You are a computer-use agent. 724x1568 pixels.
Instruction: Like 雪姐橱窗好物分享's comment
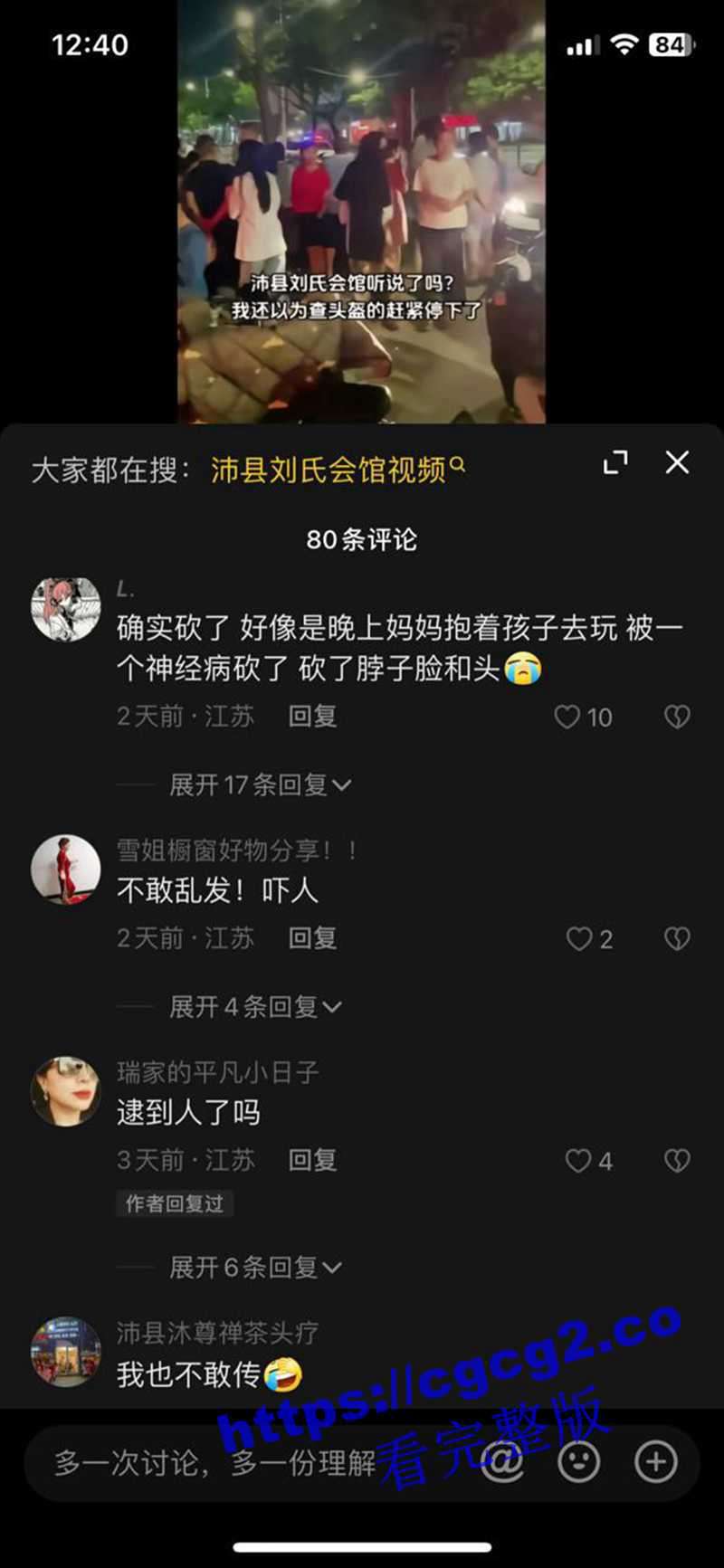[579, 939]
